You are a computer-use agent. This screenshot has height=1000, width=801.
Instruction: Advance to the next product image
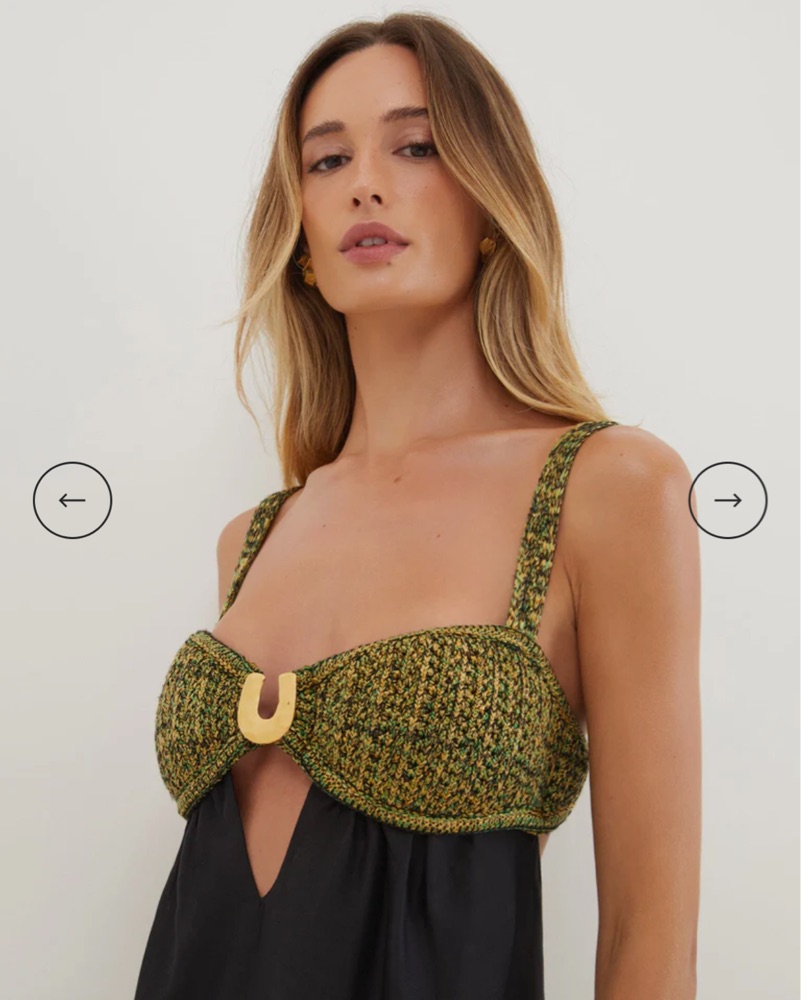(x=728, y=500)
